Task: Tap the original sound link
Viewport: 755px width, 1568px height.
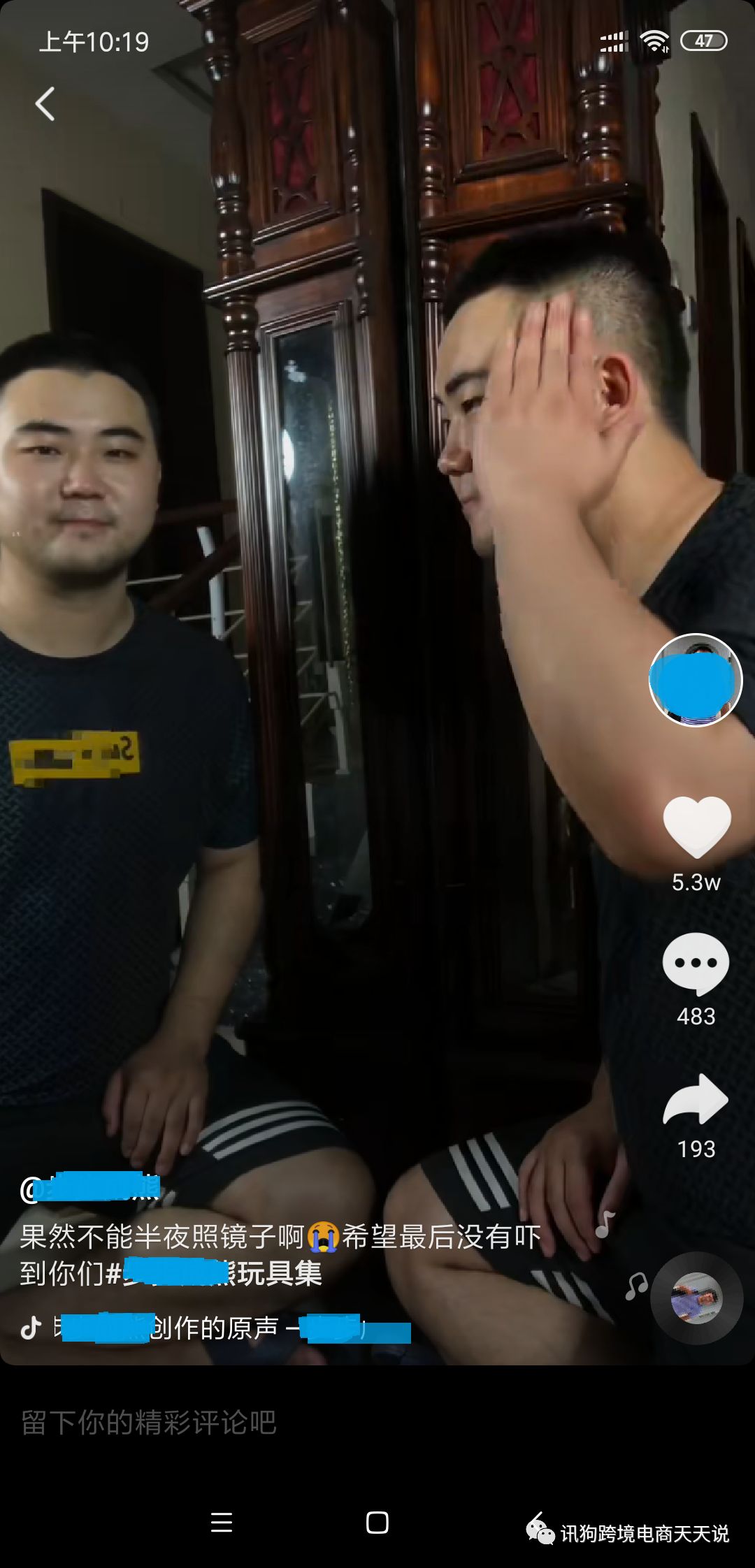Action: pos(210,1328)
